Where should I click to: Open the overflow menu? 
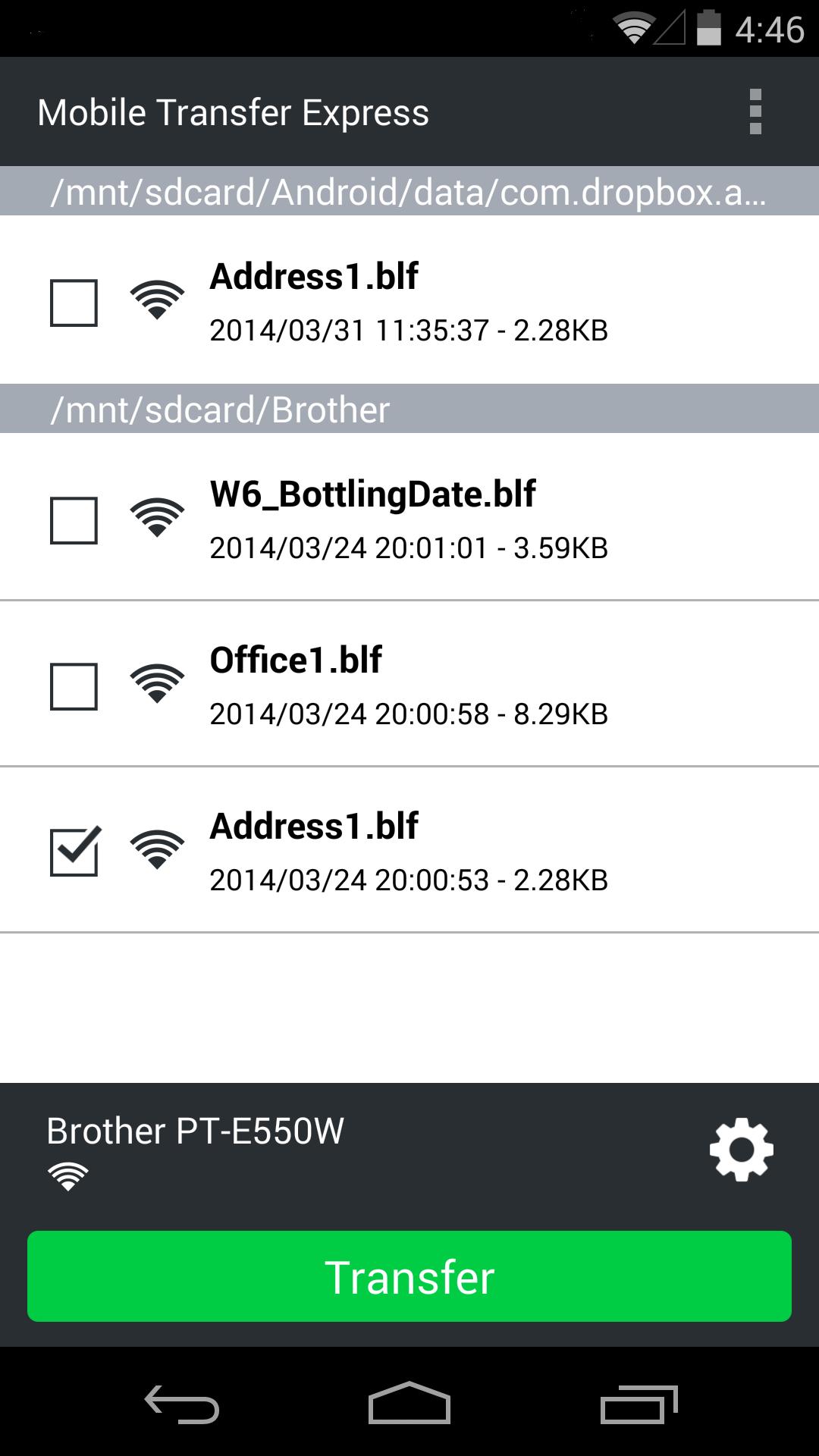(x=755, y=112)
